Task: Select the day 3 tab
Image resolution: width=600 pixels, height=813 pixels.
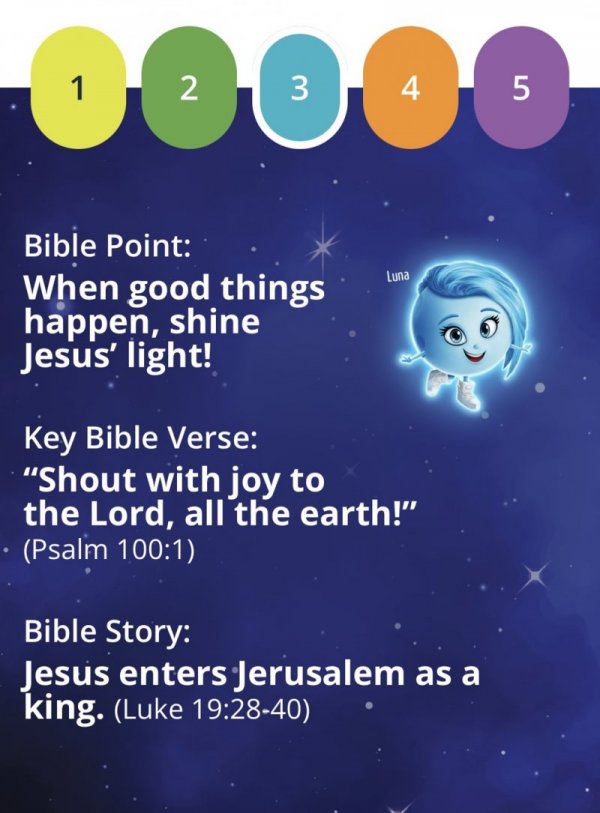Action: pyautogui.click(x=299, y=88)
